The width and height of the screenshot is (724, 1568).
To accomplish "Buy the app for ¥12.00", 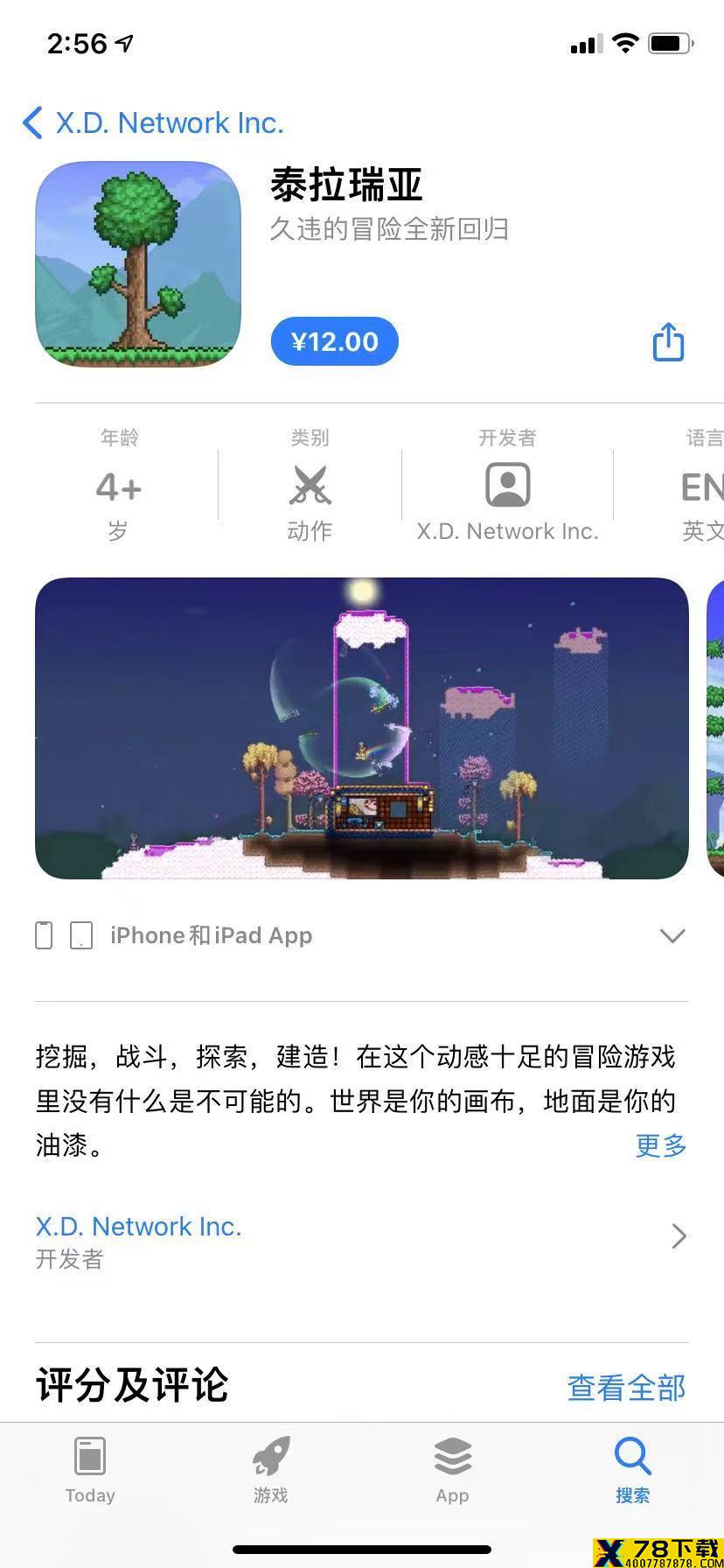I will (x=334, y=341).
